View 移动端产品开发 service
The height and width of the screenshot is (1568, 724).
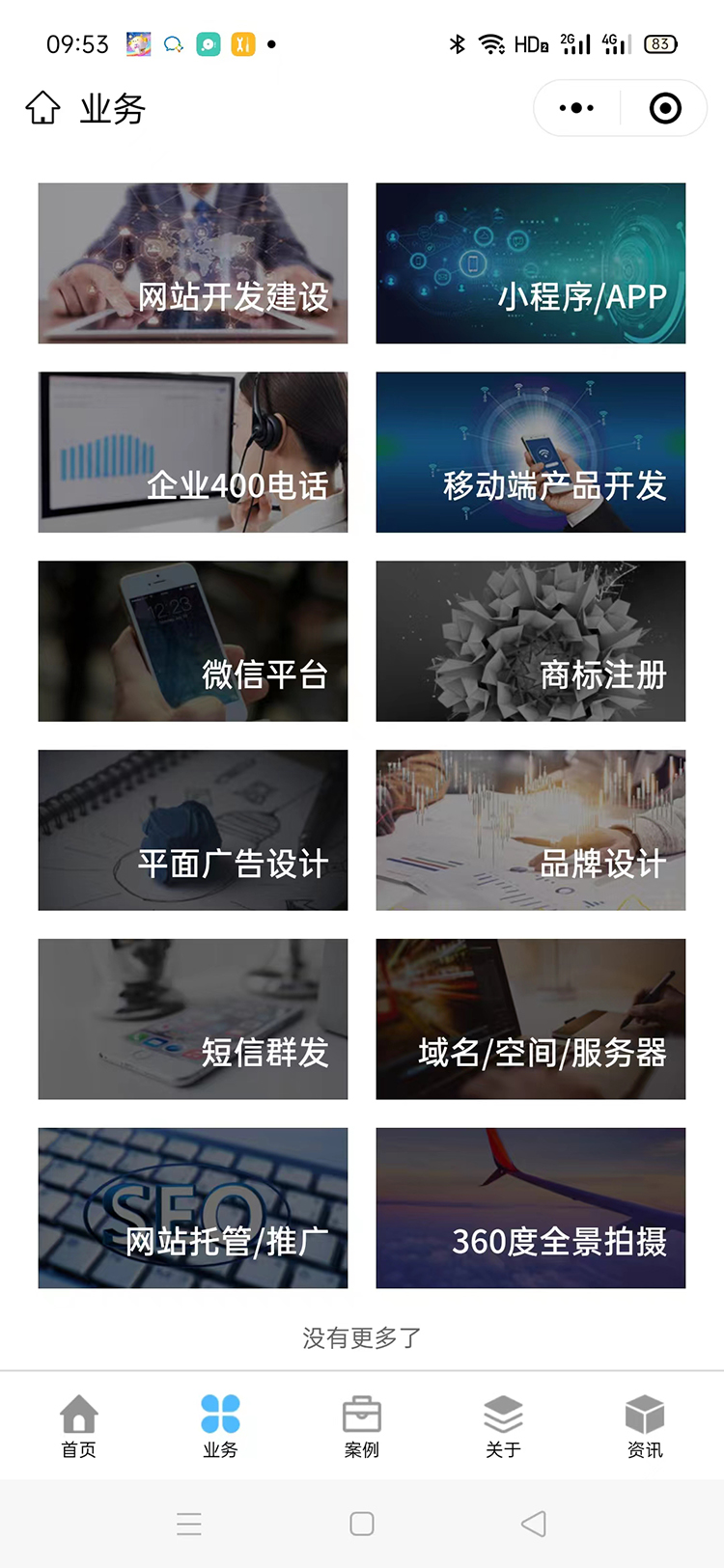pos(531,453)
